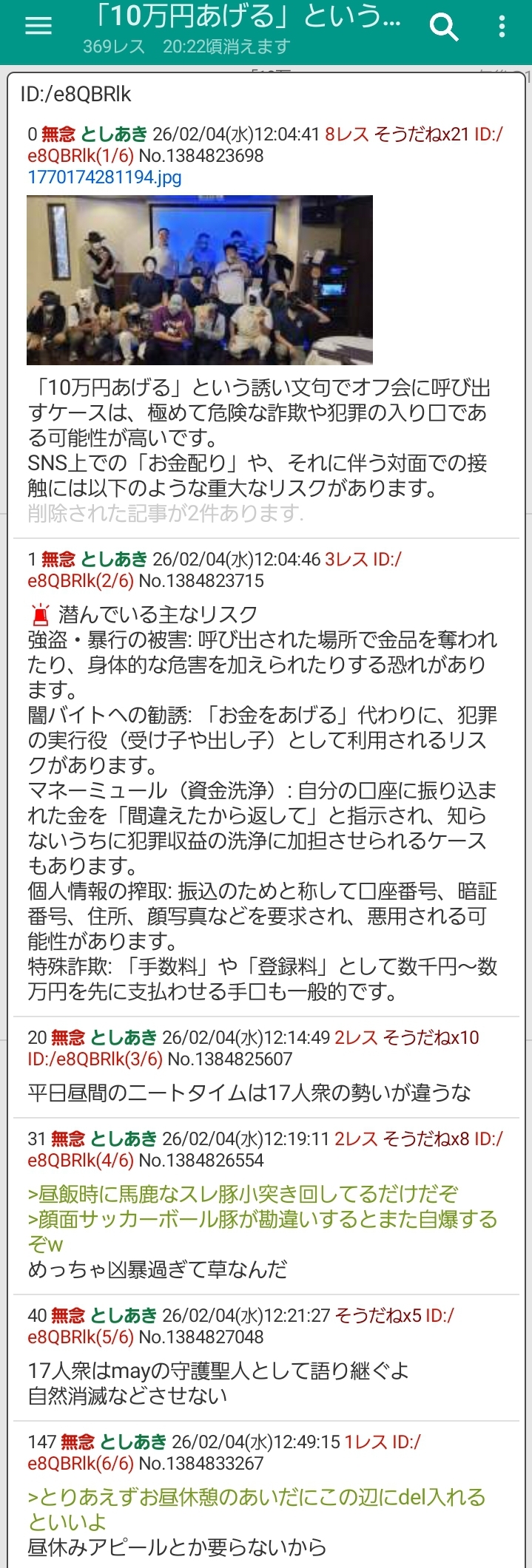
Task: Show the 1レス reply to post 147
Action: (x=366, y=1442)
